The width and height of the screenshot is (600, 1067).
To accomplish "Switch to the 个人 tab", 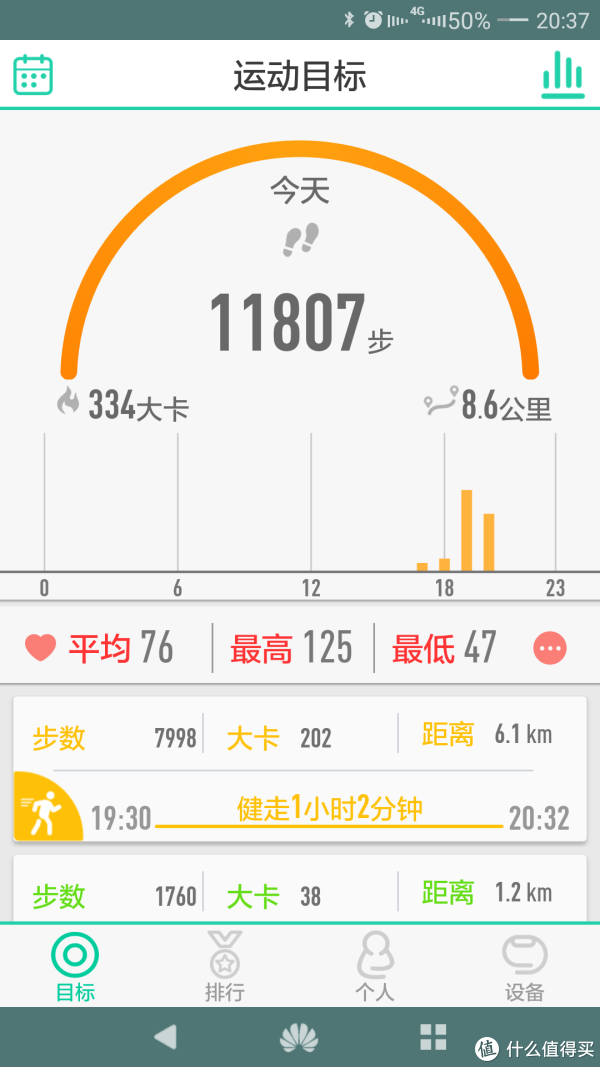I will tap(375, 966).
